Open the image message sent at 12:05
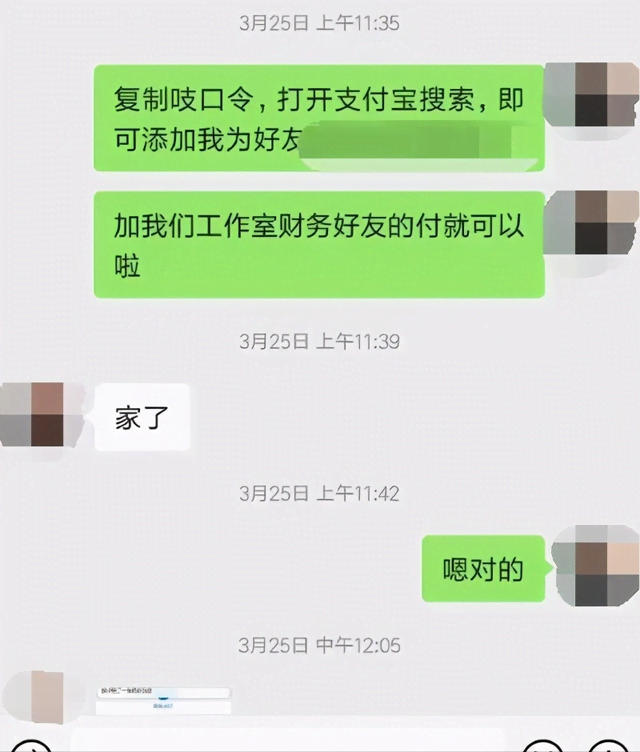Screen dimensions: 640x752 click(x=164, y=698)
